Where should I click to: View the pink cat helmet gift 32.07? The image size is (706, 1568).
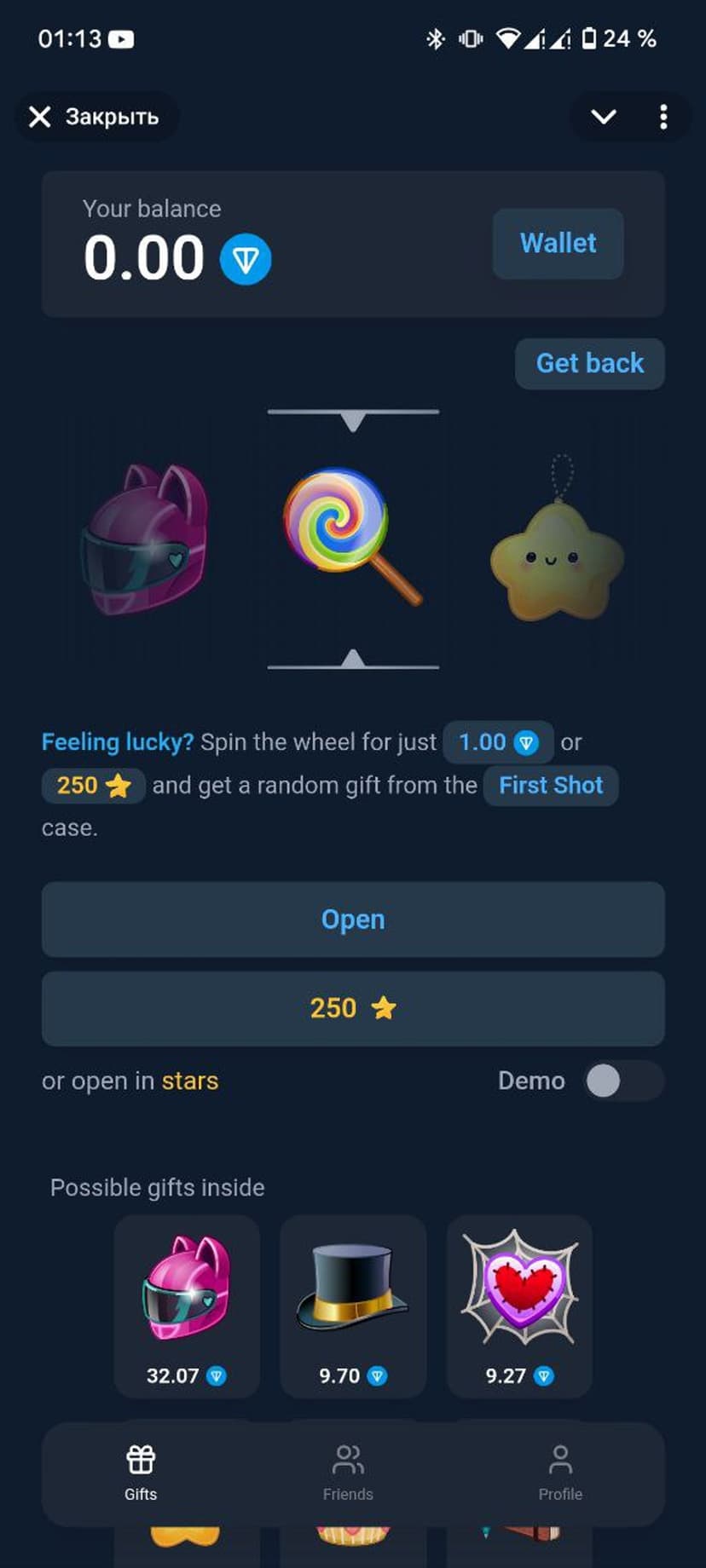click(187, 1304)
